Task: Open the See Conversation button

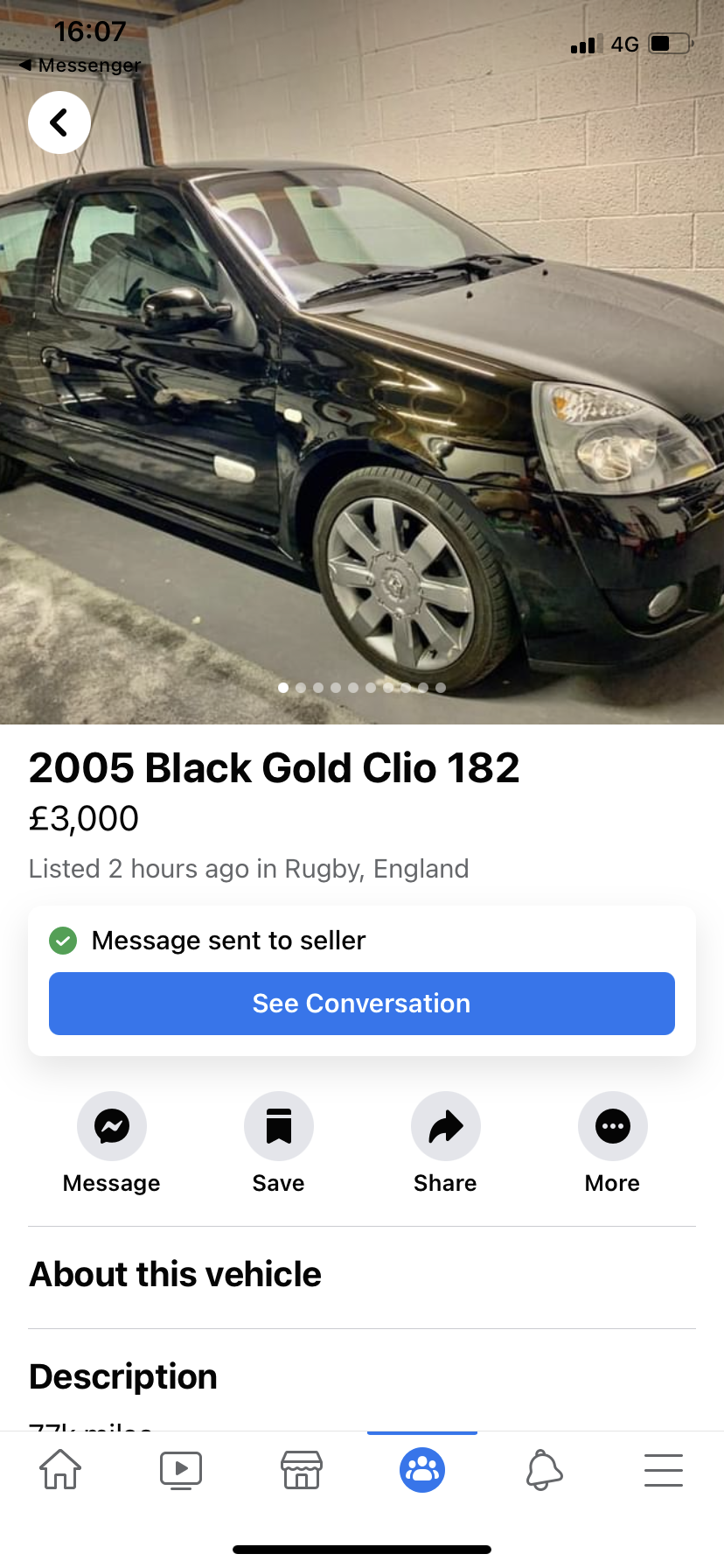Action: pyautogui.click(x=362, y=1004)
